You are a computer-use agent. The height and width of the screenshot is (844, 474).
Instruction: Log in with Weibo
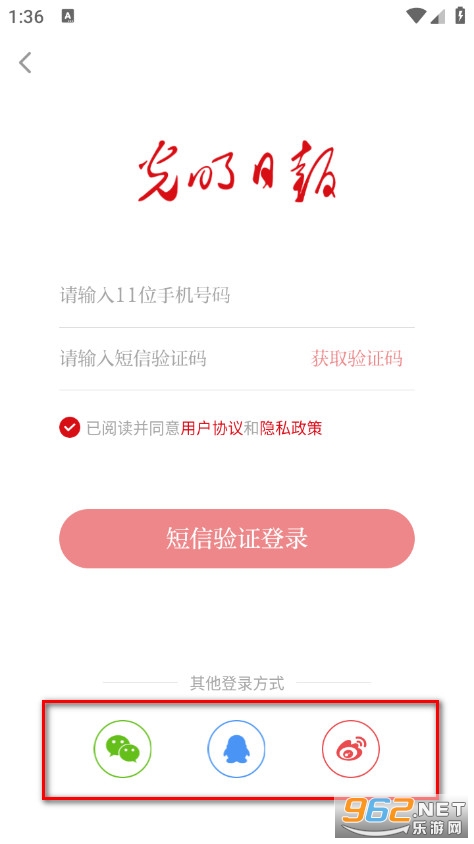click(x=351, y=749)
